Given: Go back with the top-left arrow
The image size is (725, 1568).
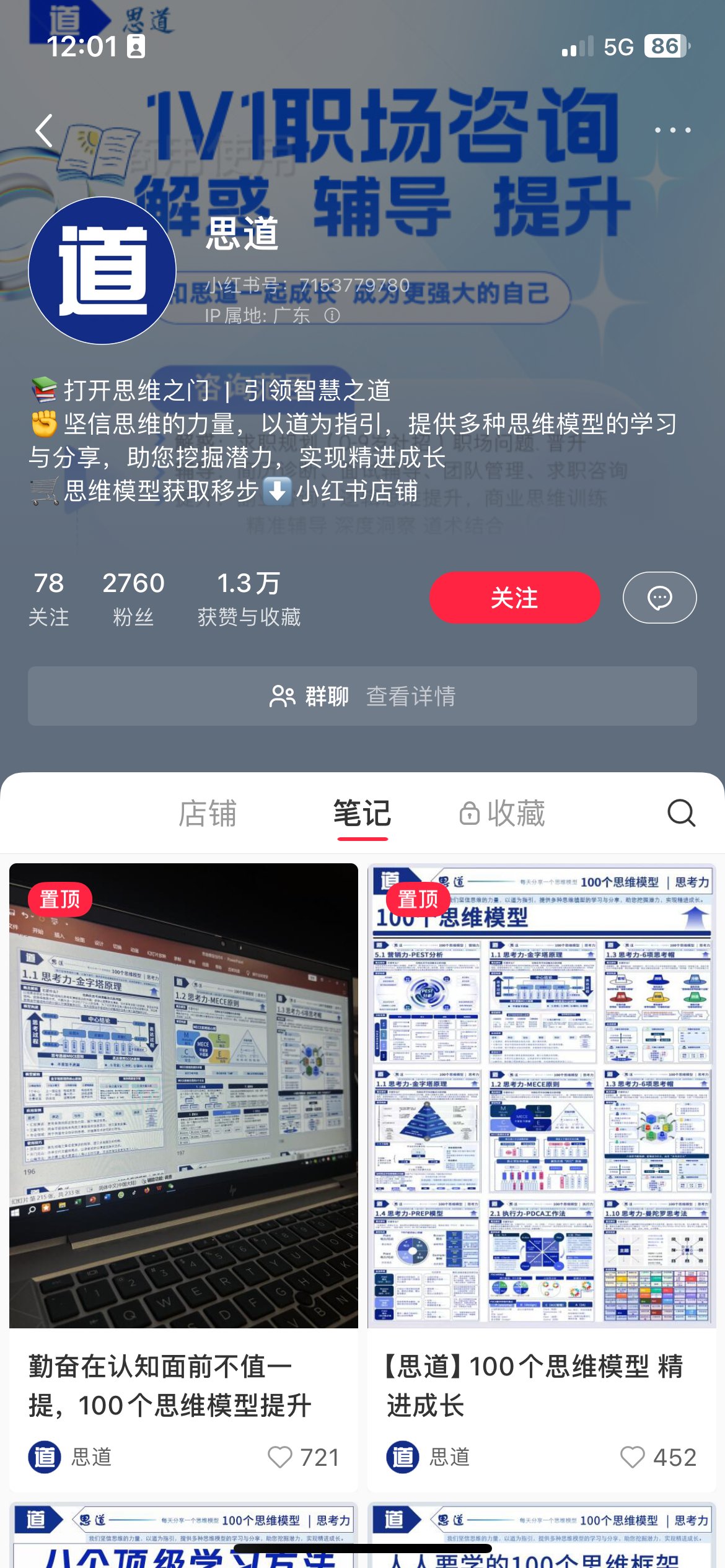Looking at the screenshot, I should tap(44, 131).
